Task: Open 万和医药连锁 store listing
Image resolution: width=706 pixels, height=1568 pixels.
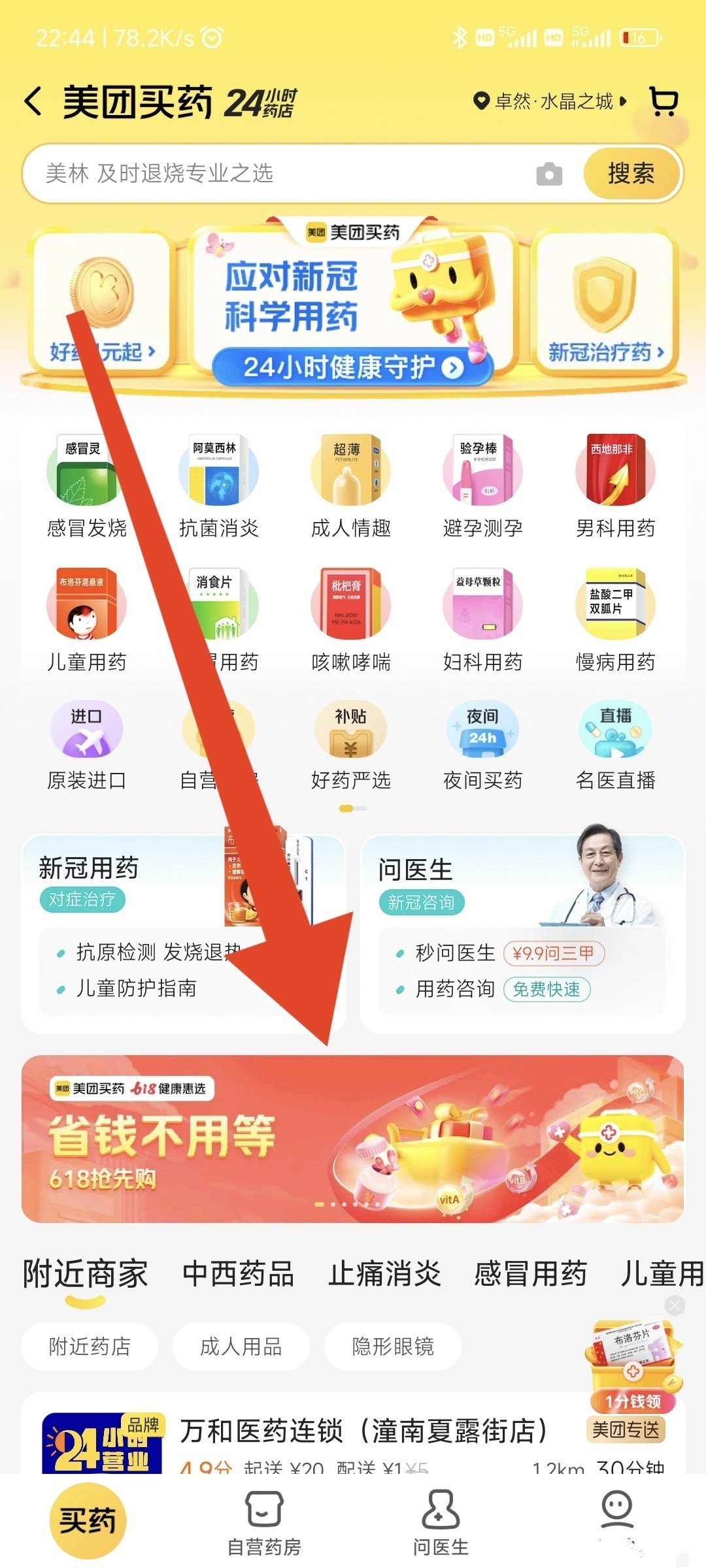Action: point(363,1431)
